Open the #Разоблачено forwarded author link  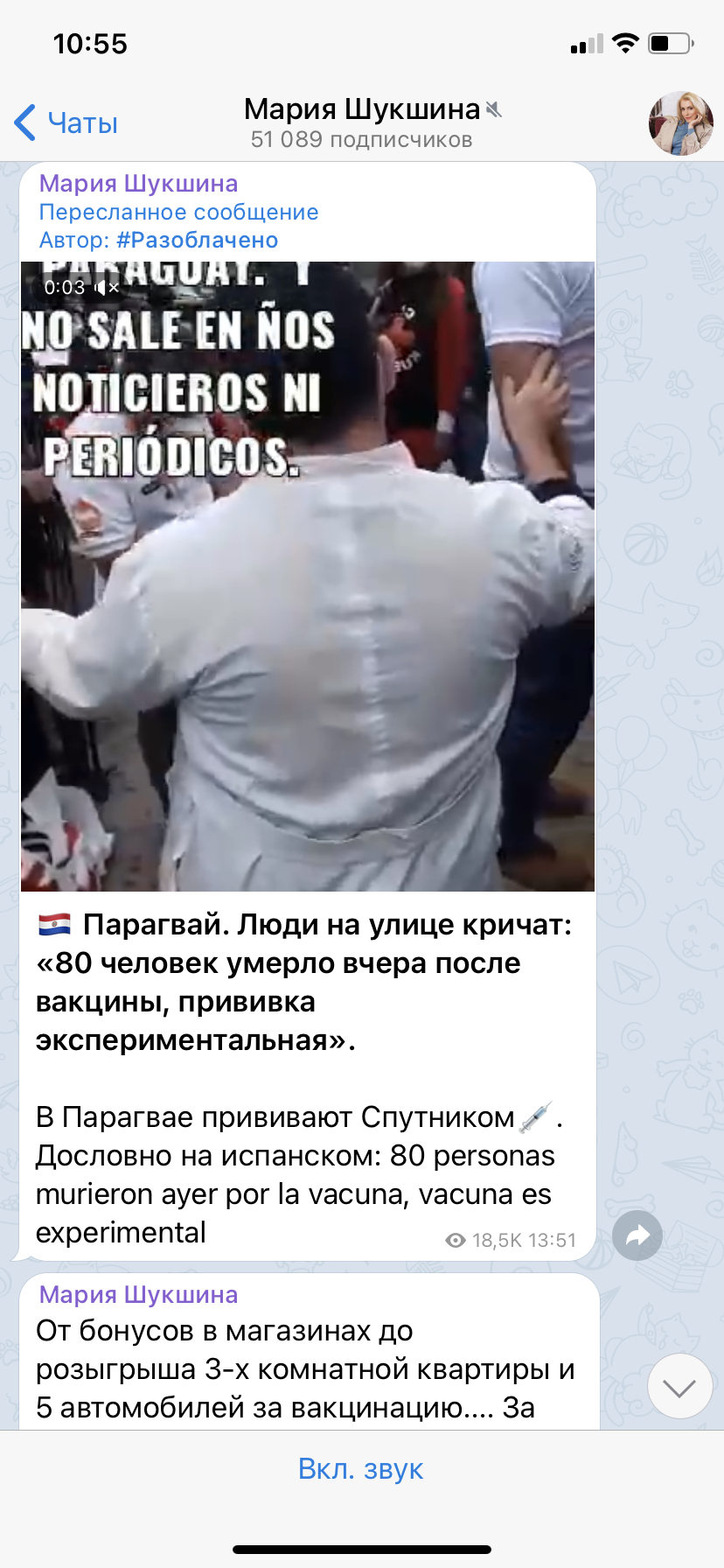click(x=197, y=240)
